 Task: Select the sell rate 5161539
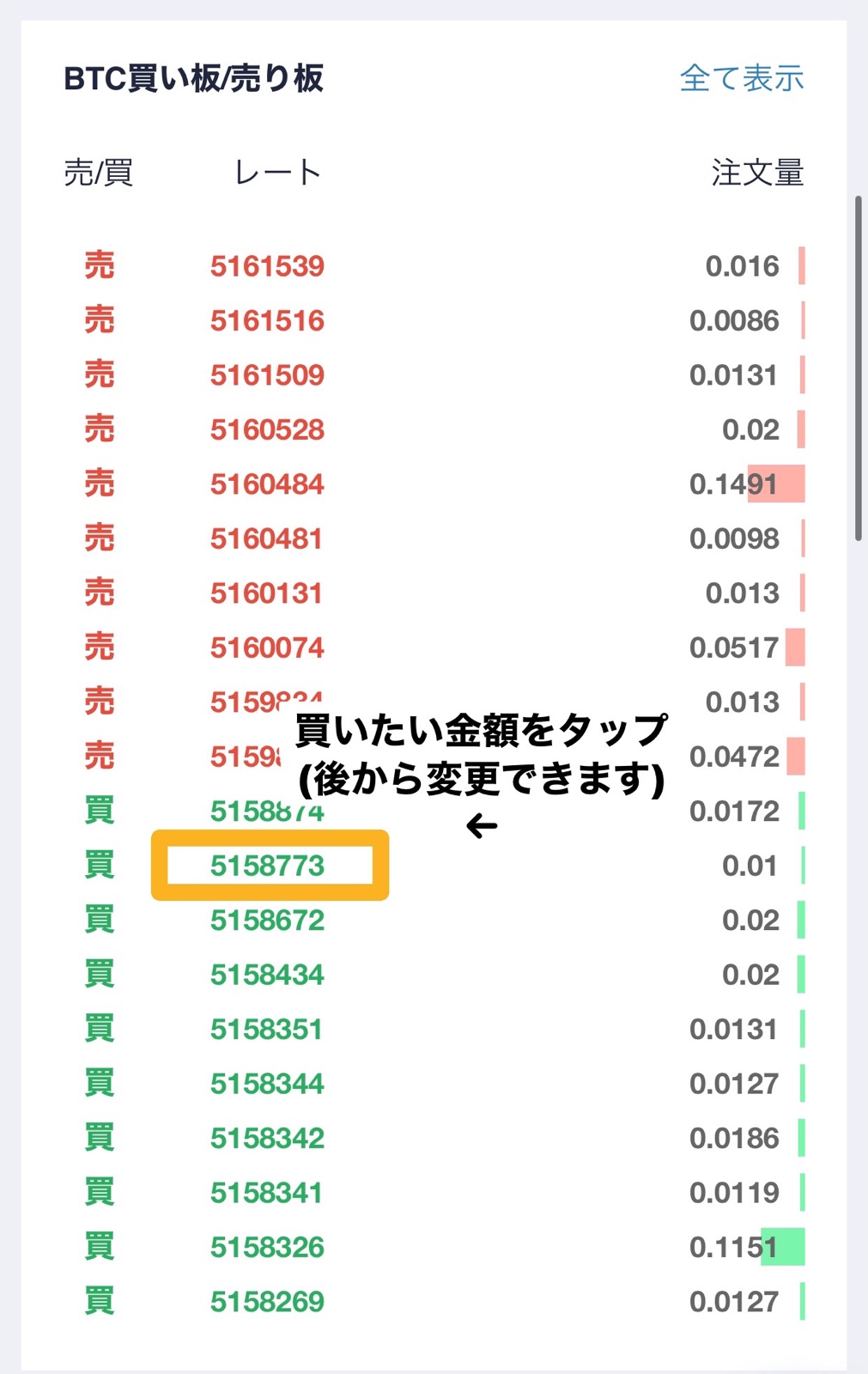(x=267, y=266)
